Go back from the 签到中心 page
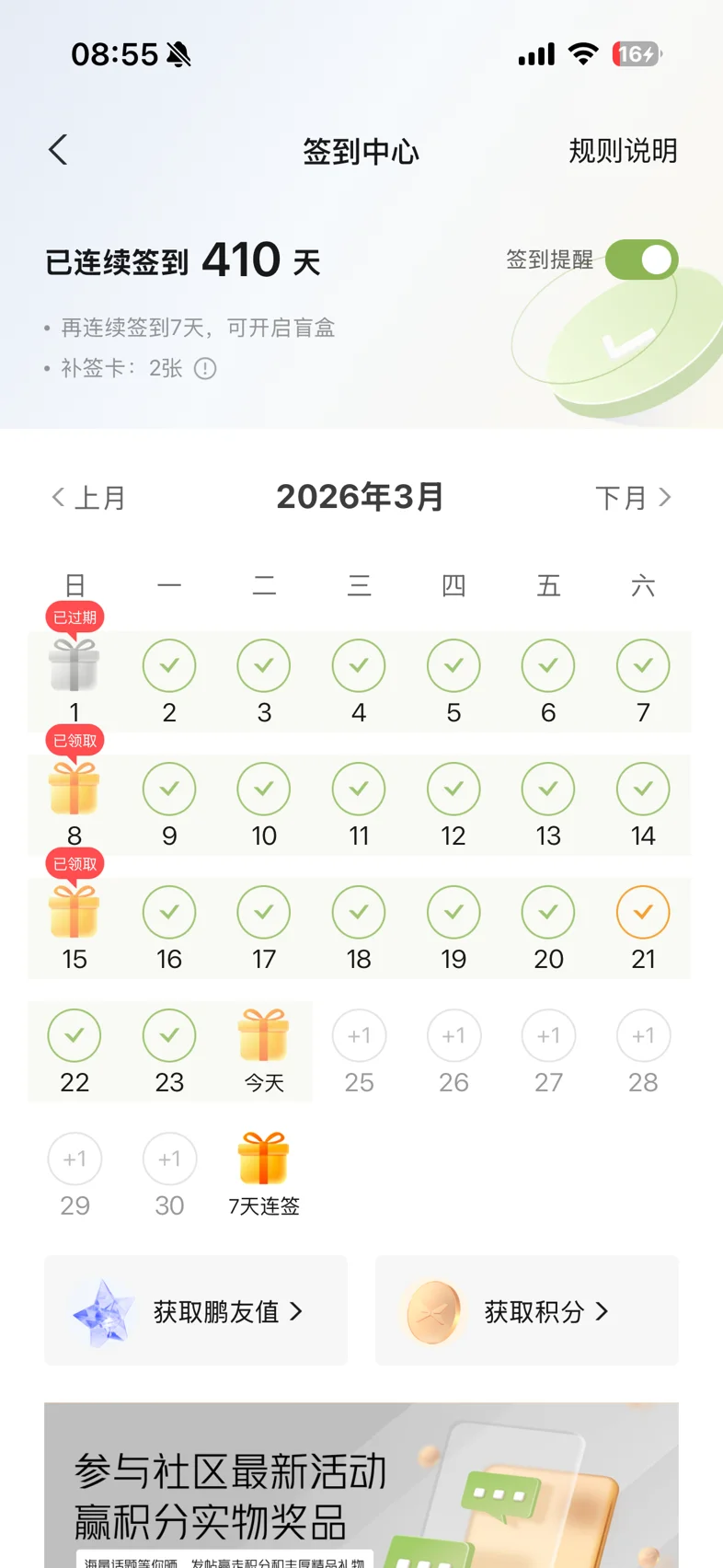The height and width of the screenshot is (1568, 723). (x=59, y=150)
